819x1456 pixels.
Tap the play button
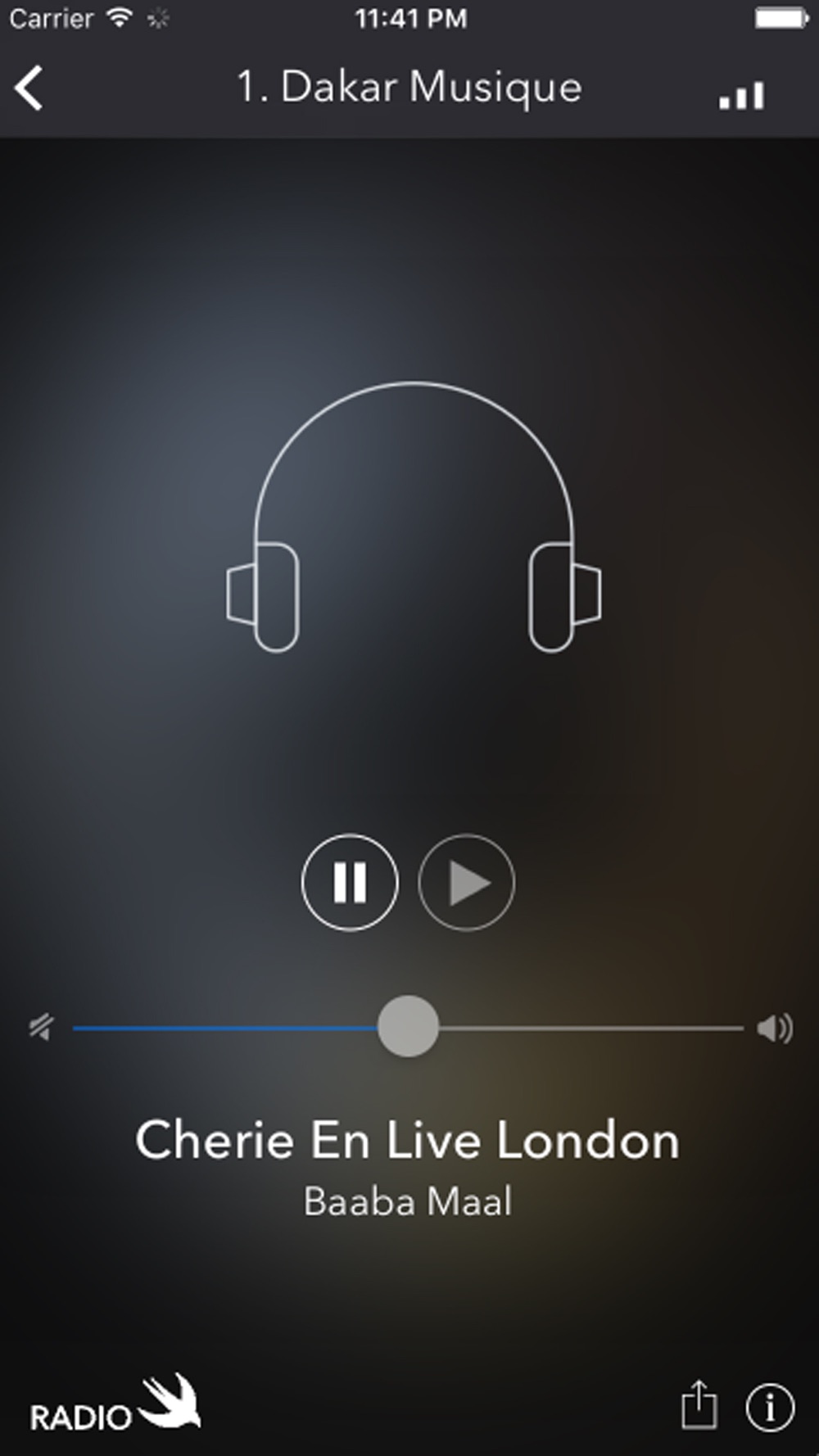[467, 882]
